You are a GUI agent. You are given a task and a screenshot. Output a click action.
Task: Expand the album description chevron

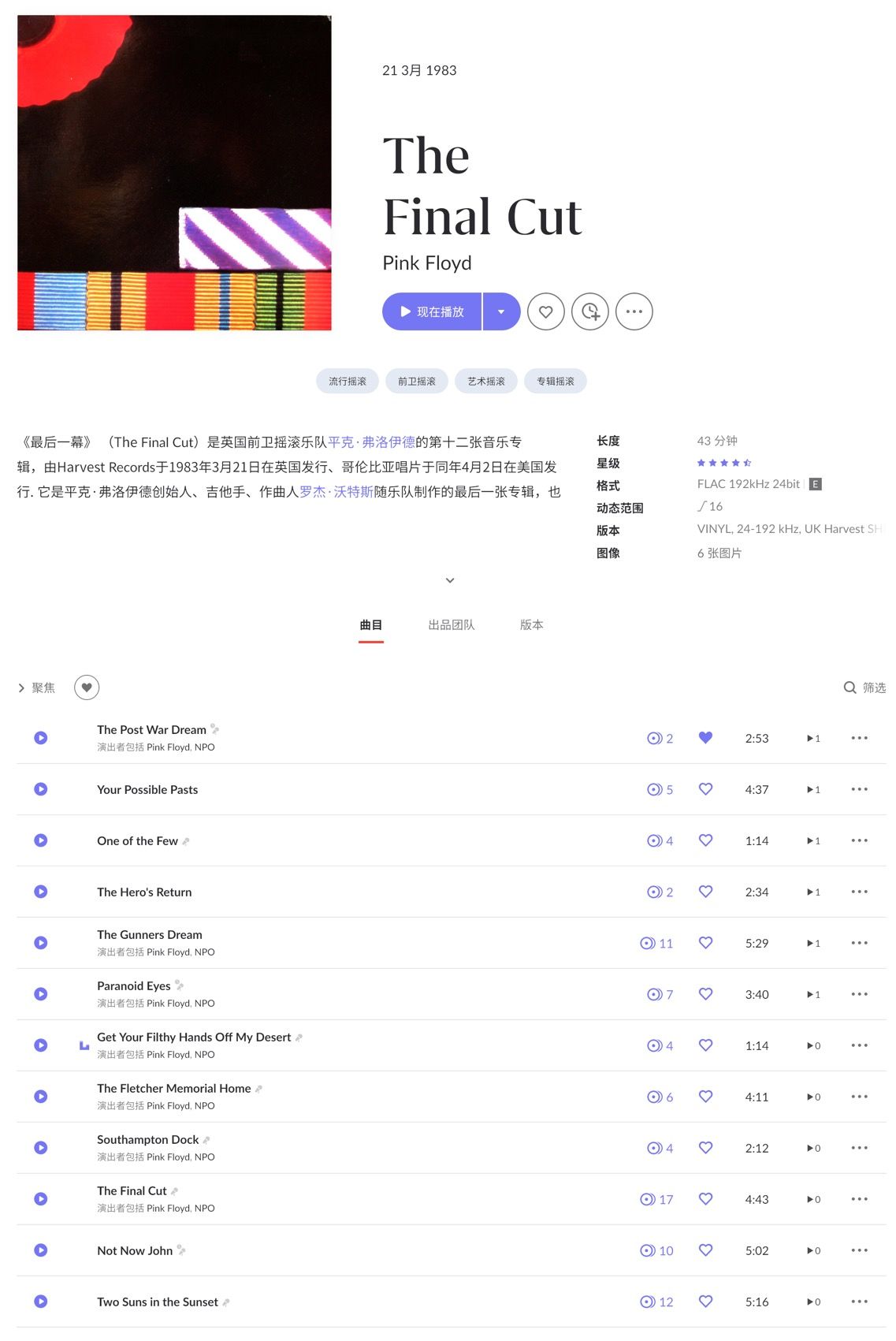click(x=450, y=580)
